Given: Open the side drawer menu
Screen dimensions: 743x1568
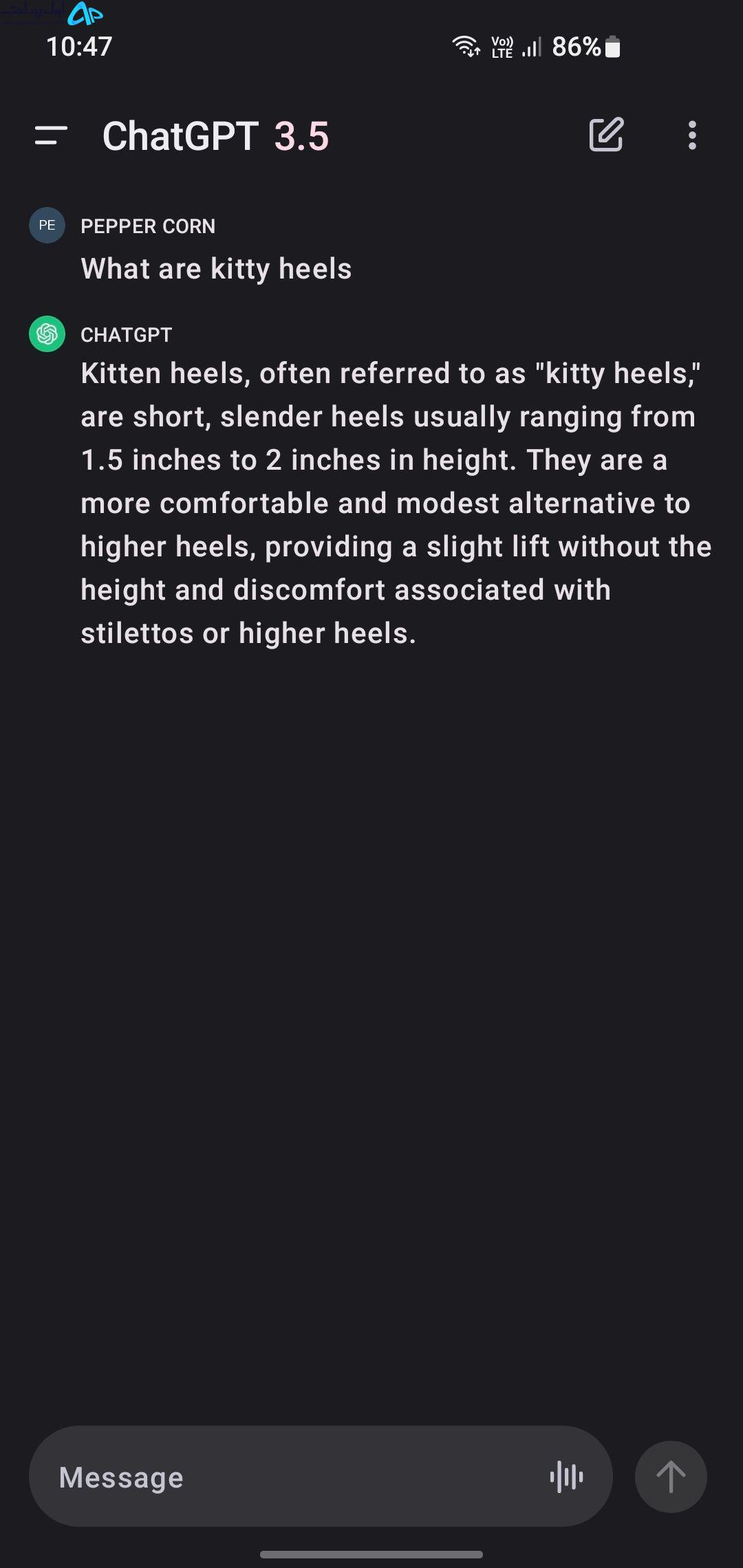Looking at the screenshot, I should (51, 135).
